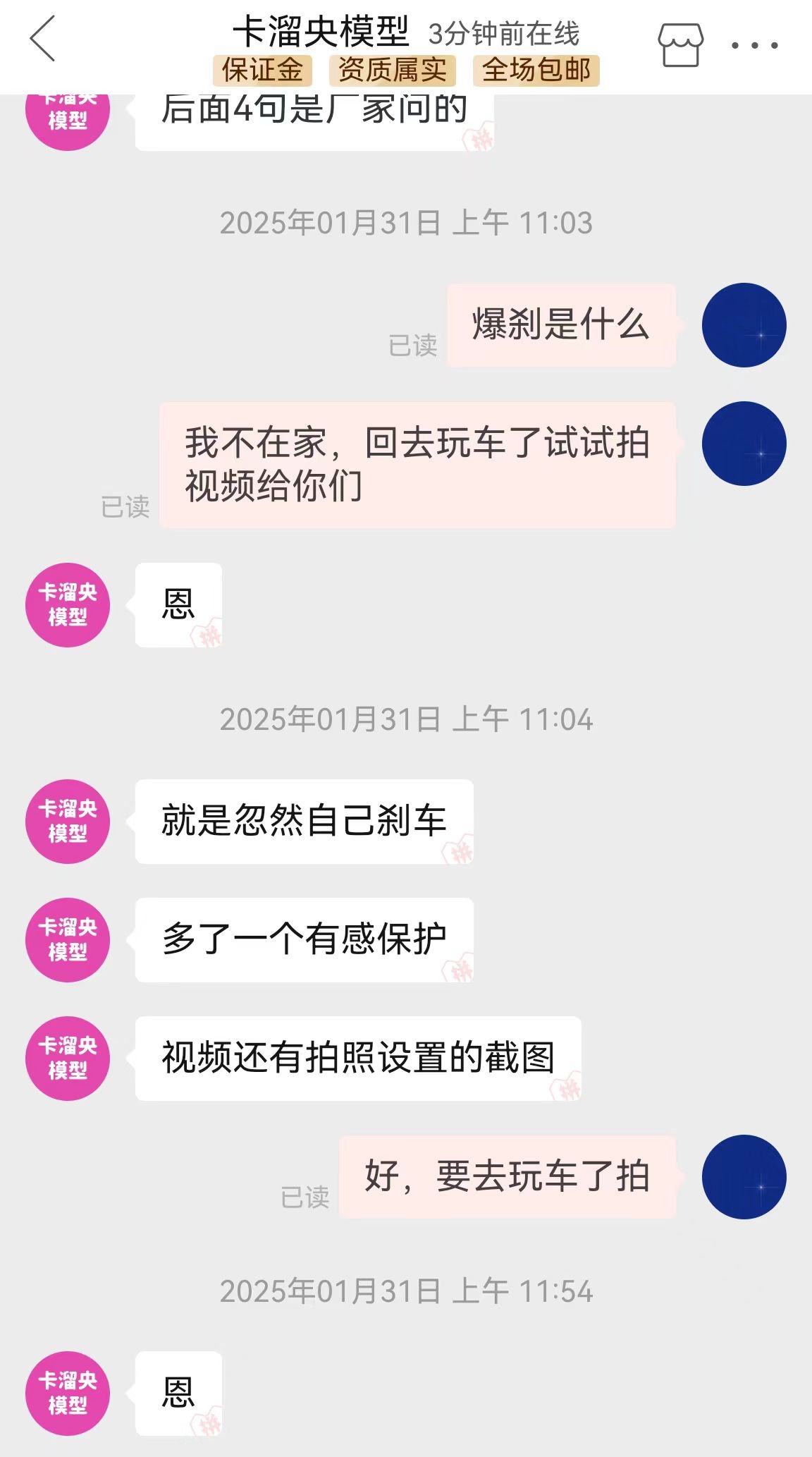Tap the 保证金 badge
812x1457 pixels.
(262, 71)
